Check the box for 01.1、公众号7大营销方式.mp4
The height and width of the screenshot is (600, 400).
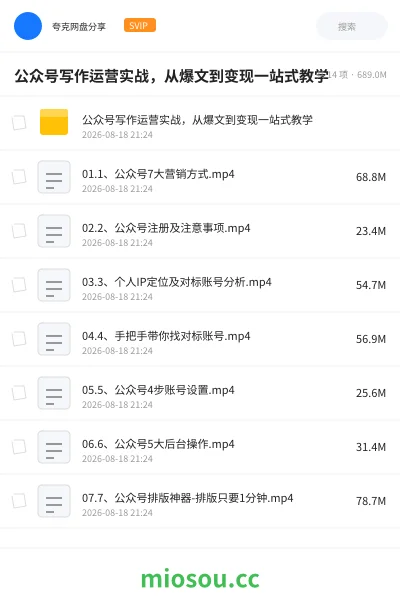pos(19,177)
